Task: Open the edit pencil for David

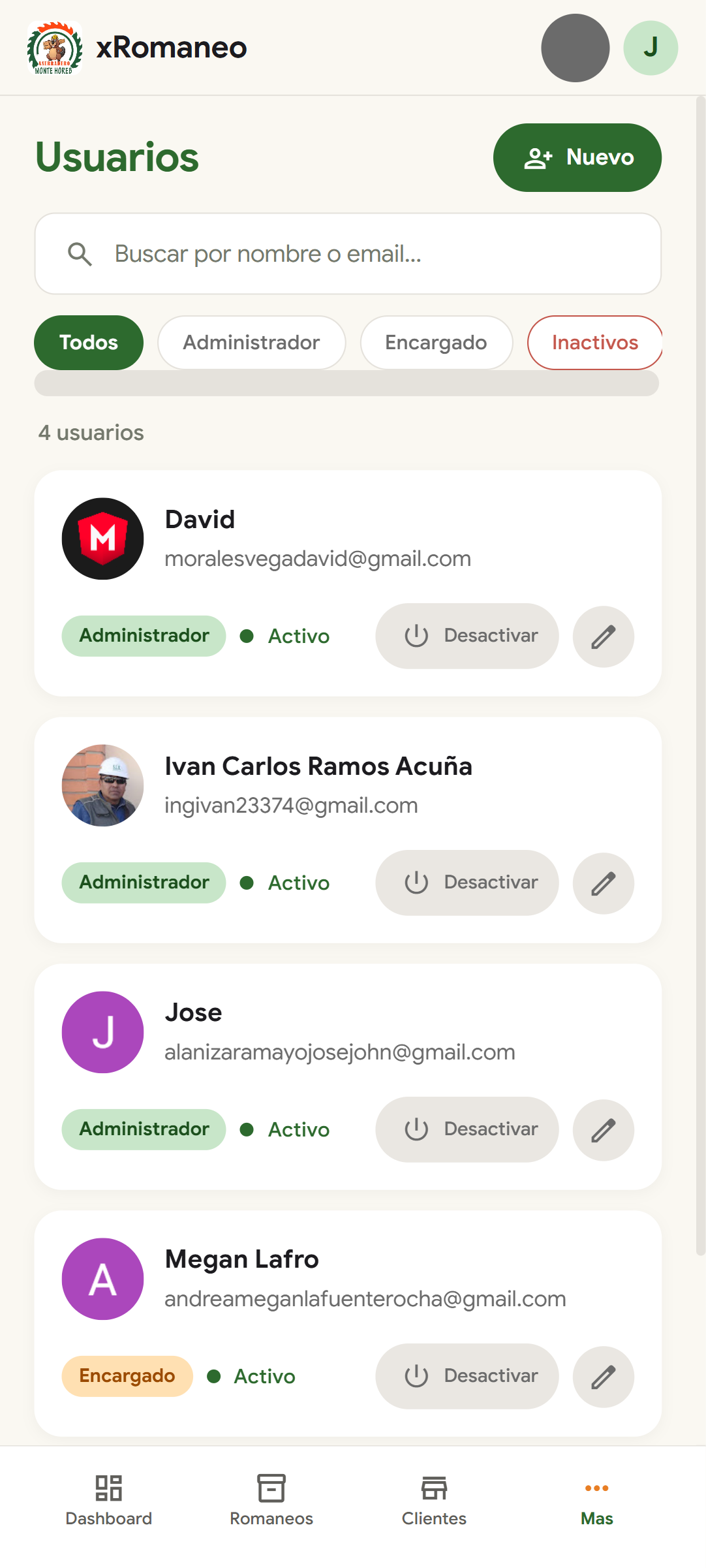Action: coord(602,636)
